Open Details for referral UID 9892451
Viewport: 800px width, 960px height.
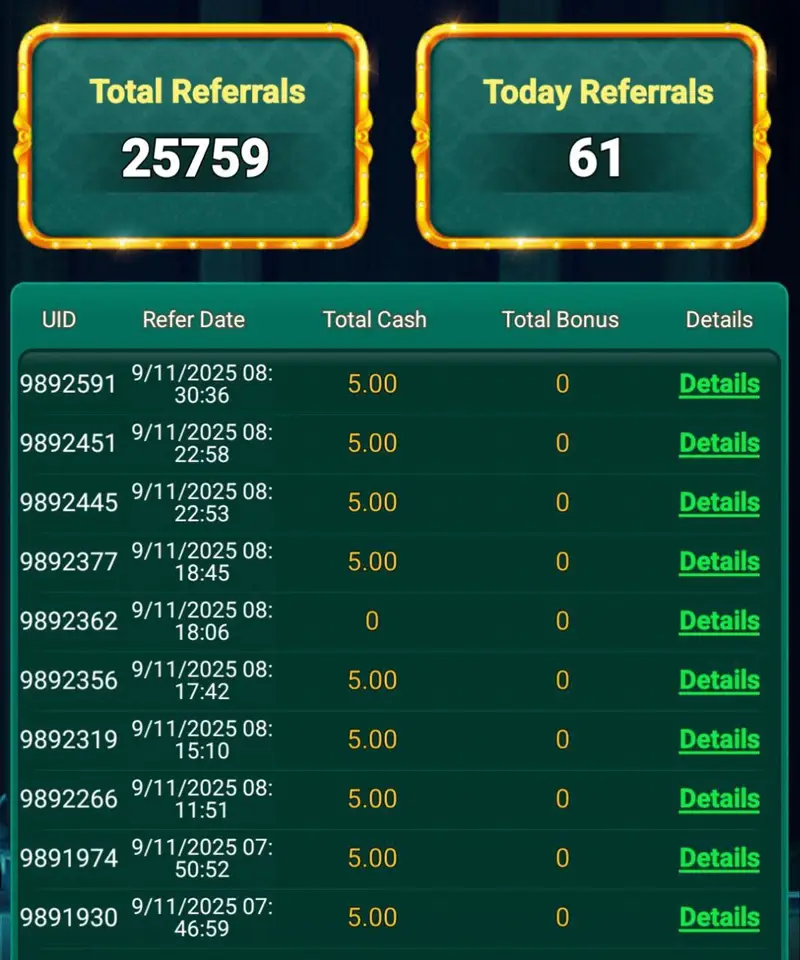(x=719, y=443)
